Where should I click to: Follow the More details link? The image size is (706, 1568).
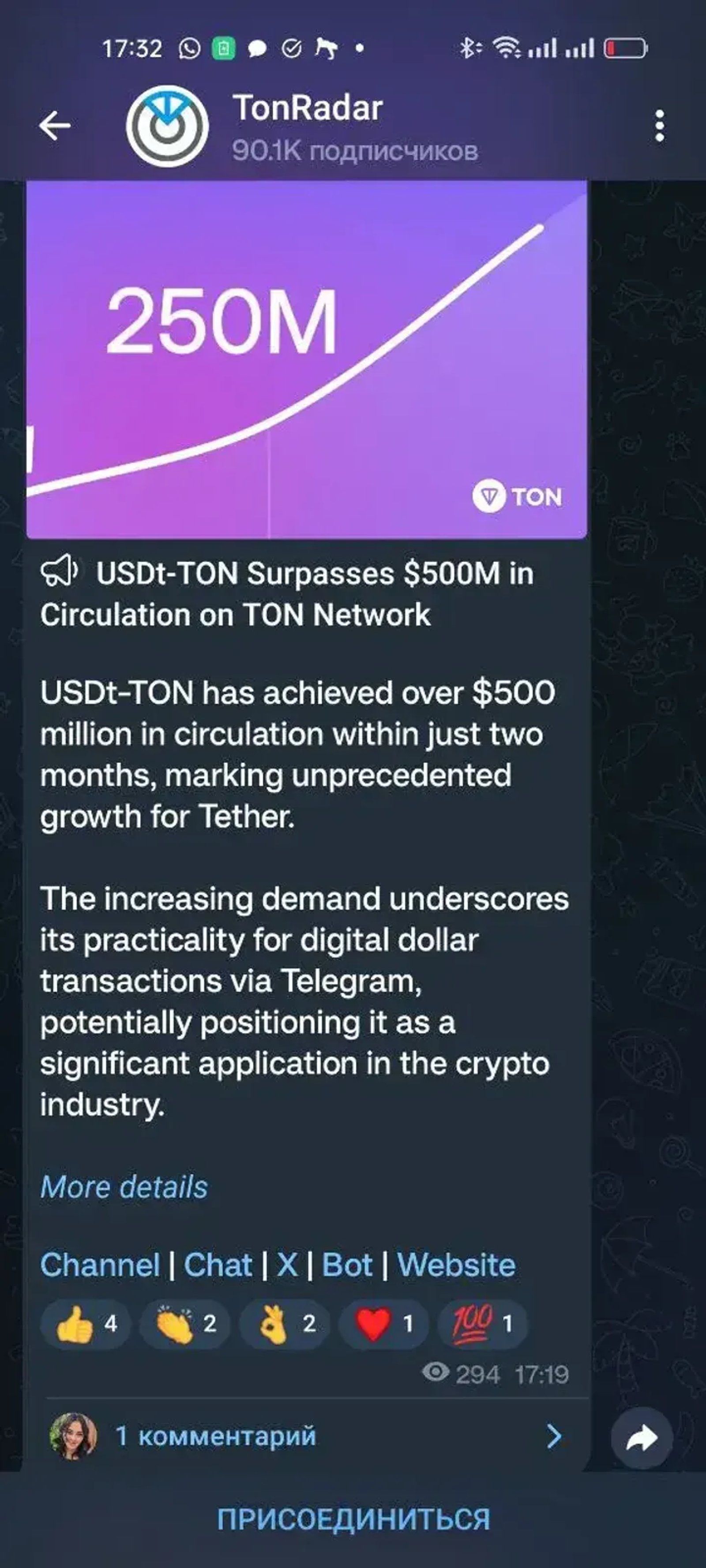point(124,1187)
